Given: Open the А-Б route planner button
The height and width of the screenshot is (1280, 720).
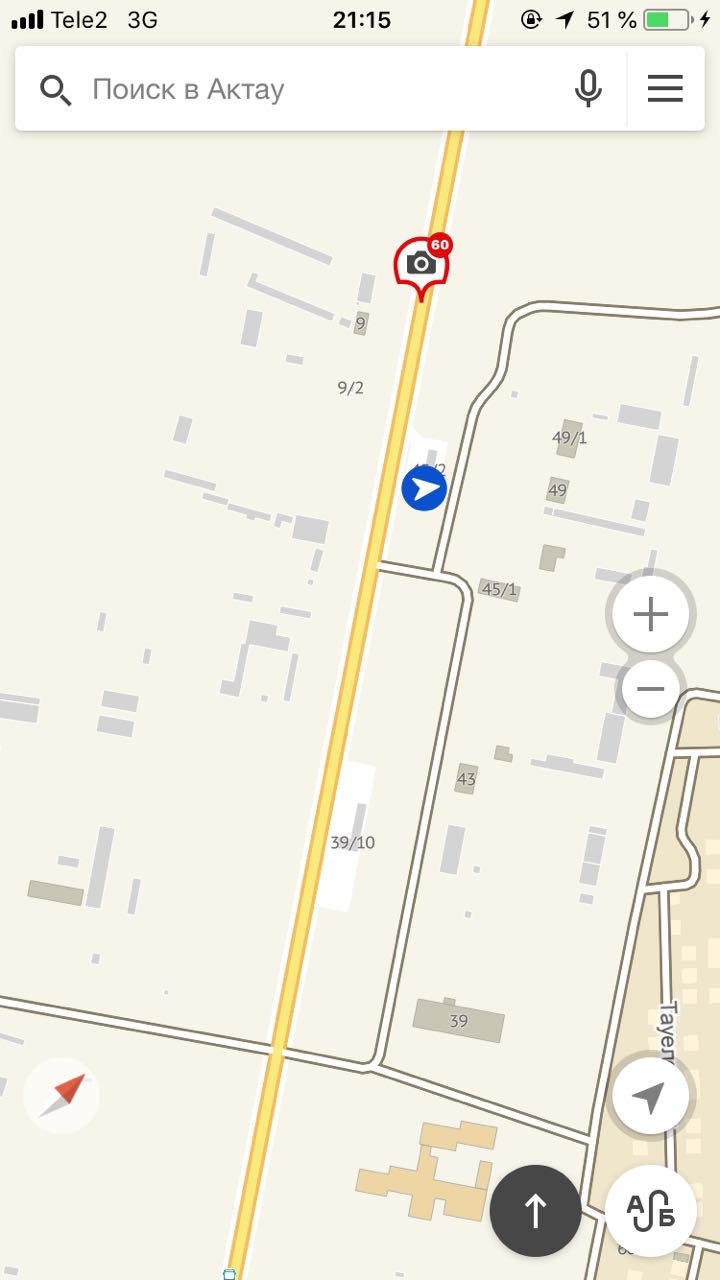Looking at the screenshot, I should [x=650, y=1211].
